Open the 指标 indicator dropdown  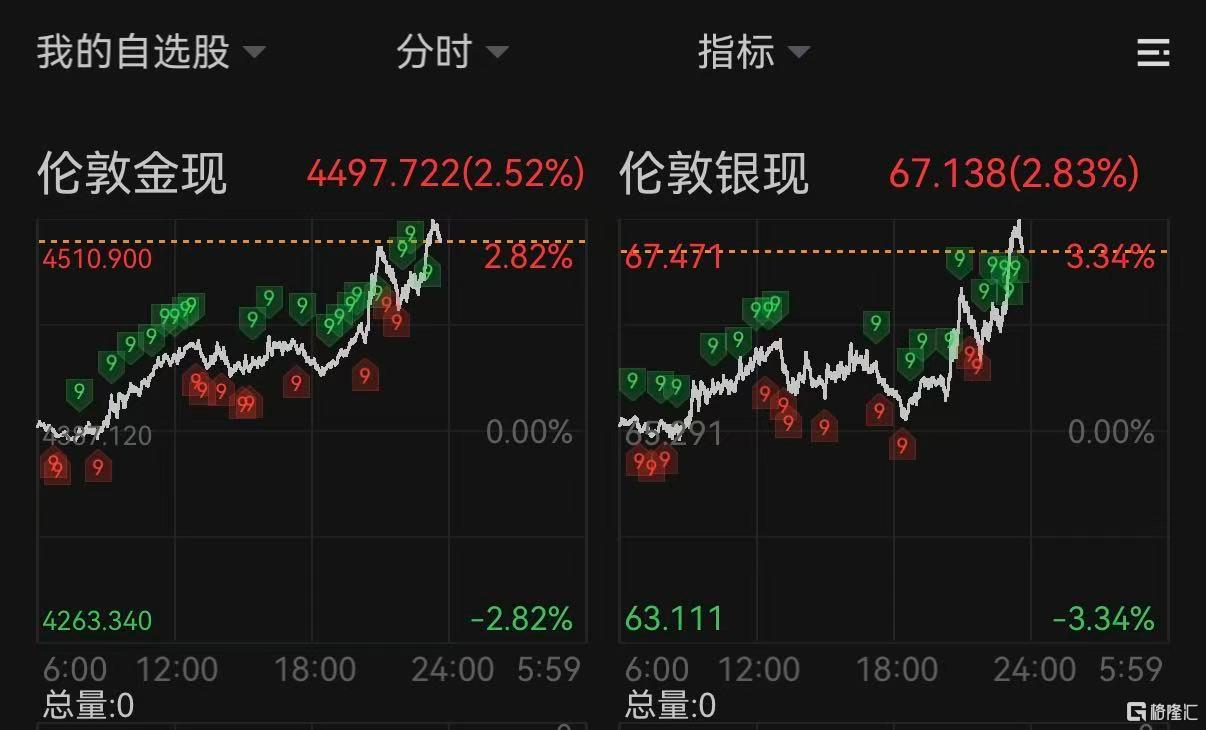(x=754, y=52)
